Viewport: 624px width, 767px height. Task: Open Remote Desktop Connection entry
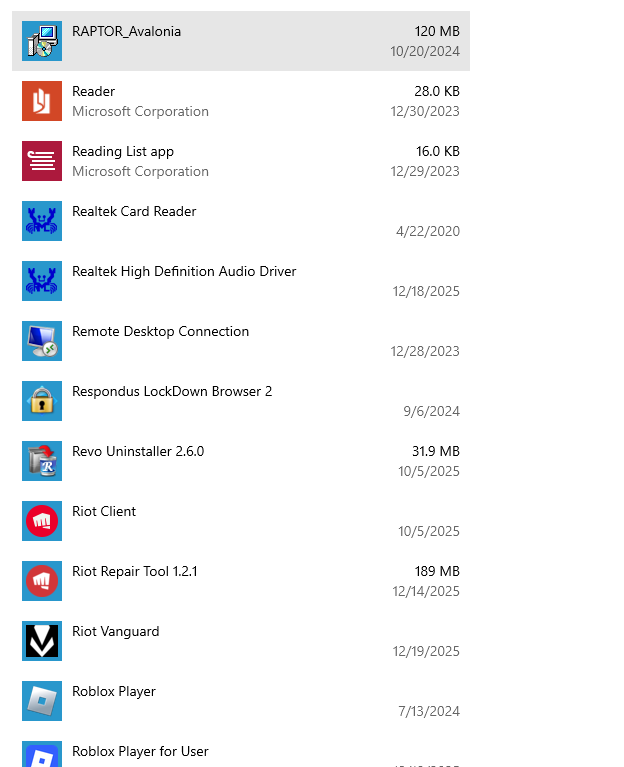click(x=240, y=341)
